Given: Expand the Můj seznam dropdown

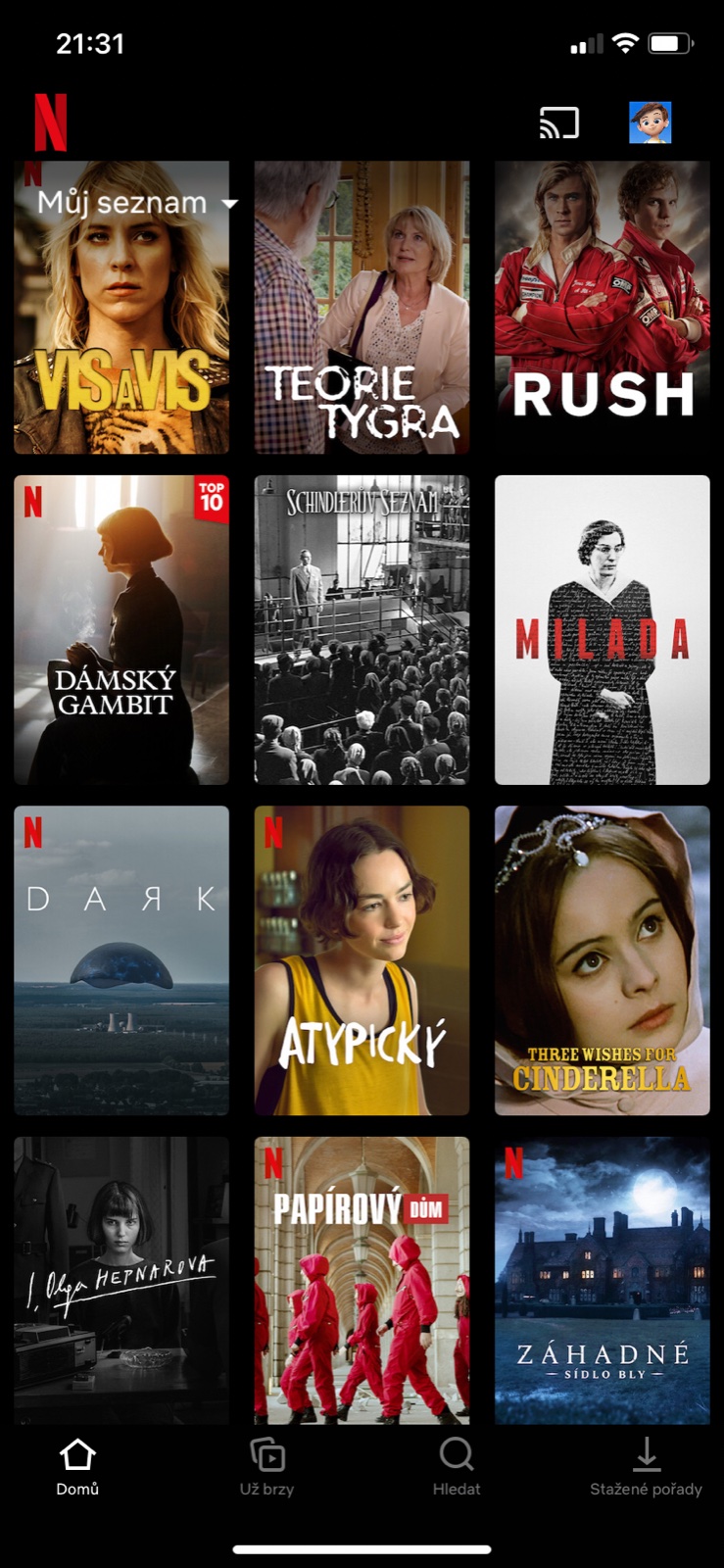Looking at the screenshot, I should pos(137,203).
